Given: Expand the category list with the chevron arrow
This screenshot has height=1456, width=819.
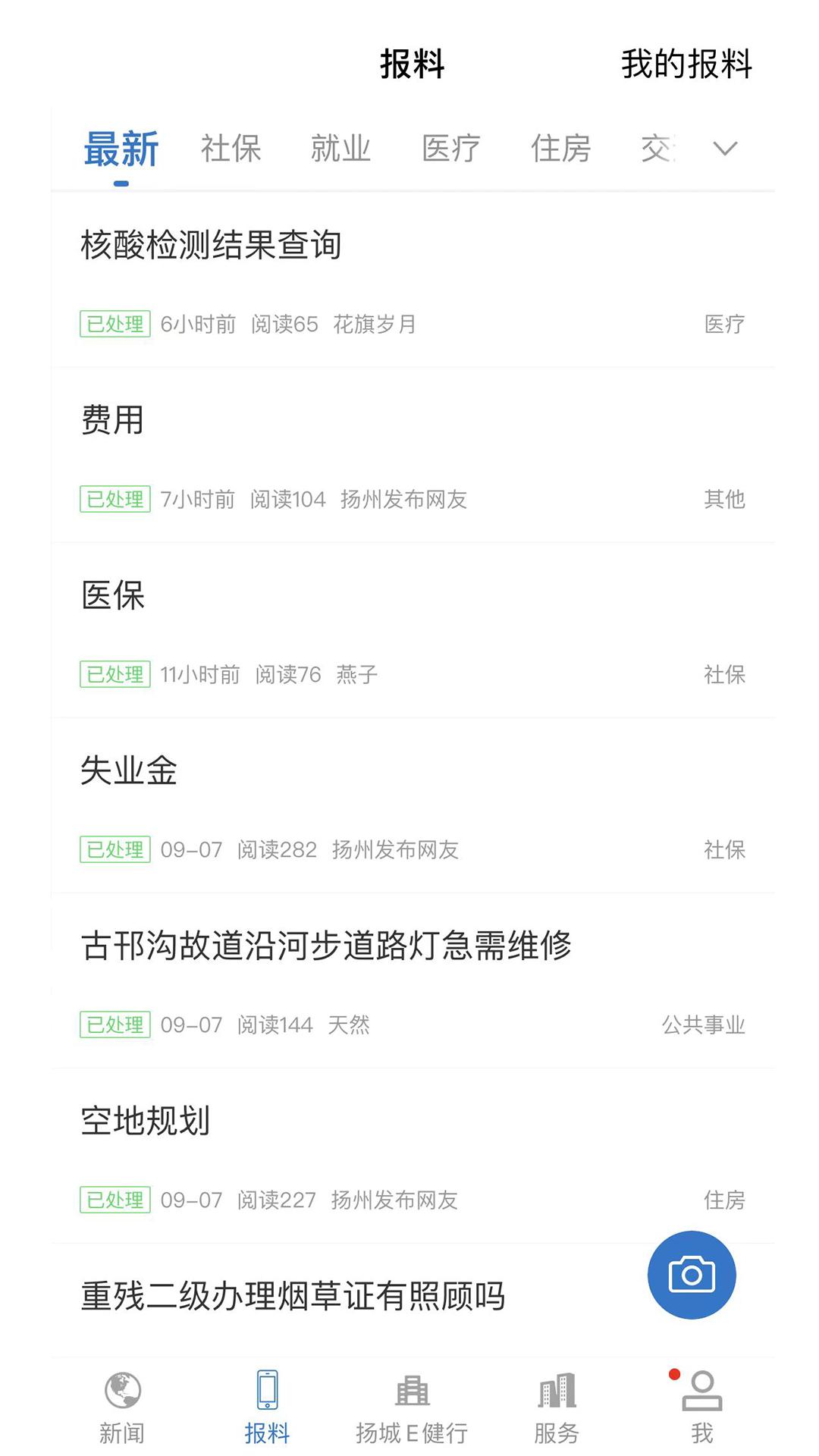Looking at the screenshot, I should pos(723,149).
